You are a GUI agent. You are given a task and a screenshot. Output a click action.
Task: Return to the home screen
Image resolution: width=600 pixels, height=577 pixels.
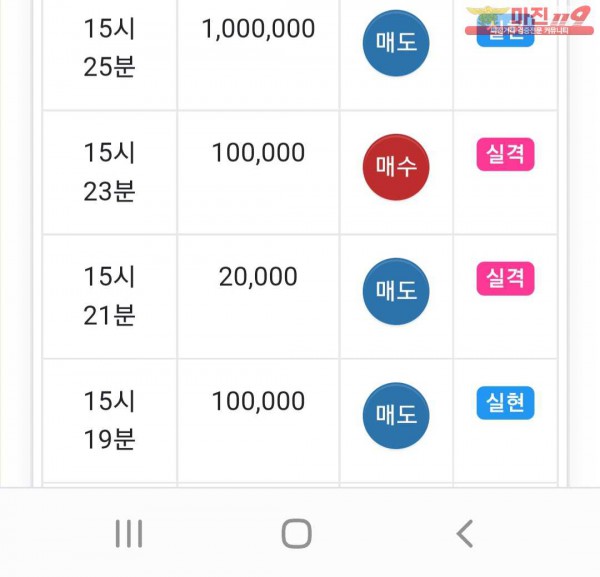296,534
